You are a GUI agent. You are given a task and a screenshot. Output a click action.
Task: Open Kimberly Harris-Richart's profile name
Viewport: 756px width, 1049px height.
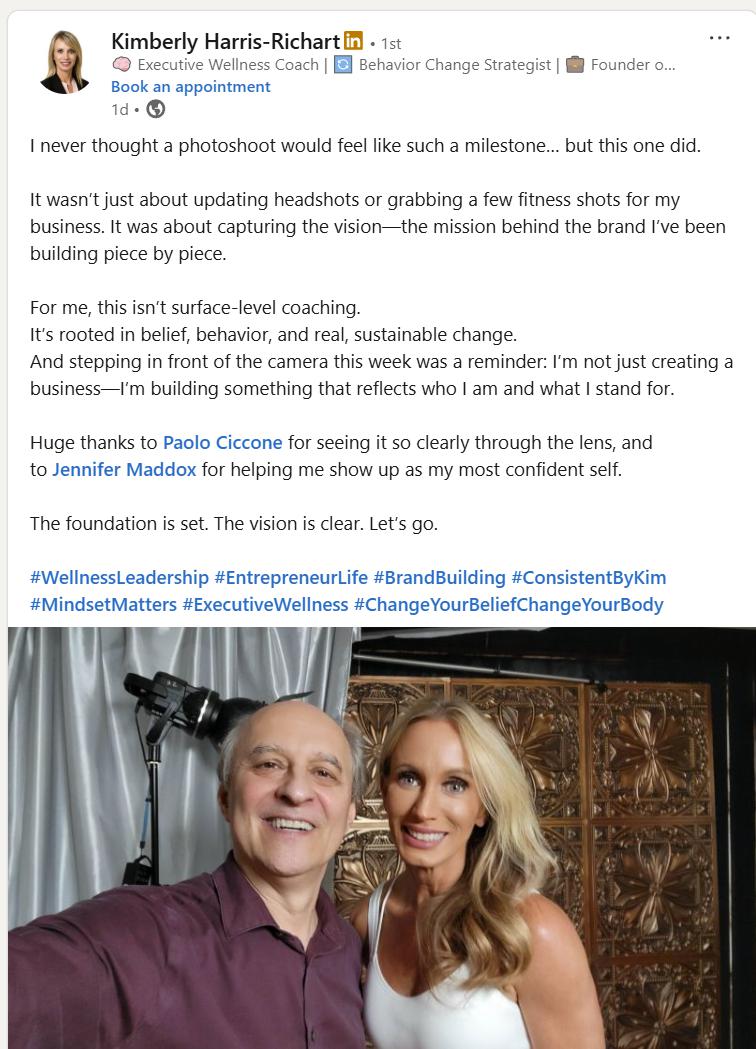tap(225, 41)
